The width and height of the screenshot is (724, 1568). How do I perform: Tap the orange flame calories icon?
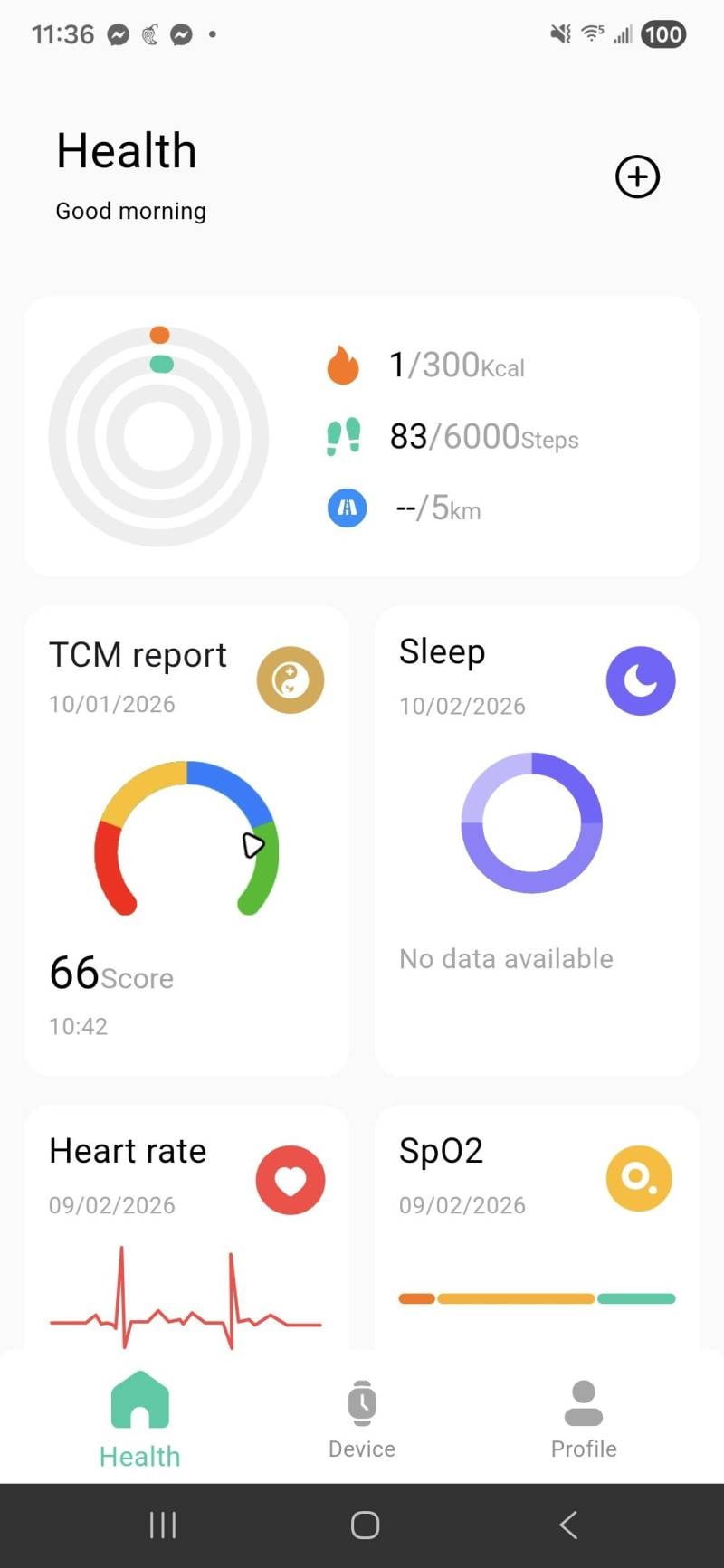pos(342,365)
